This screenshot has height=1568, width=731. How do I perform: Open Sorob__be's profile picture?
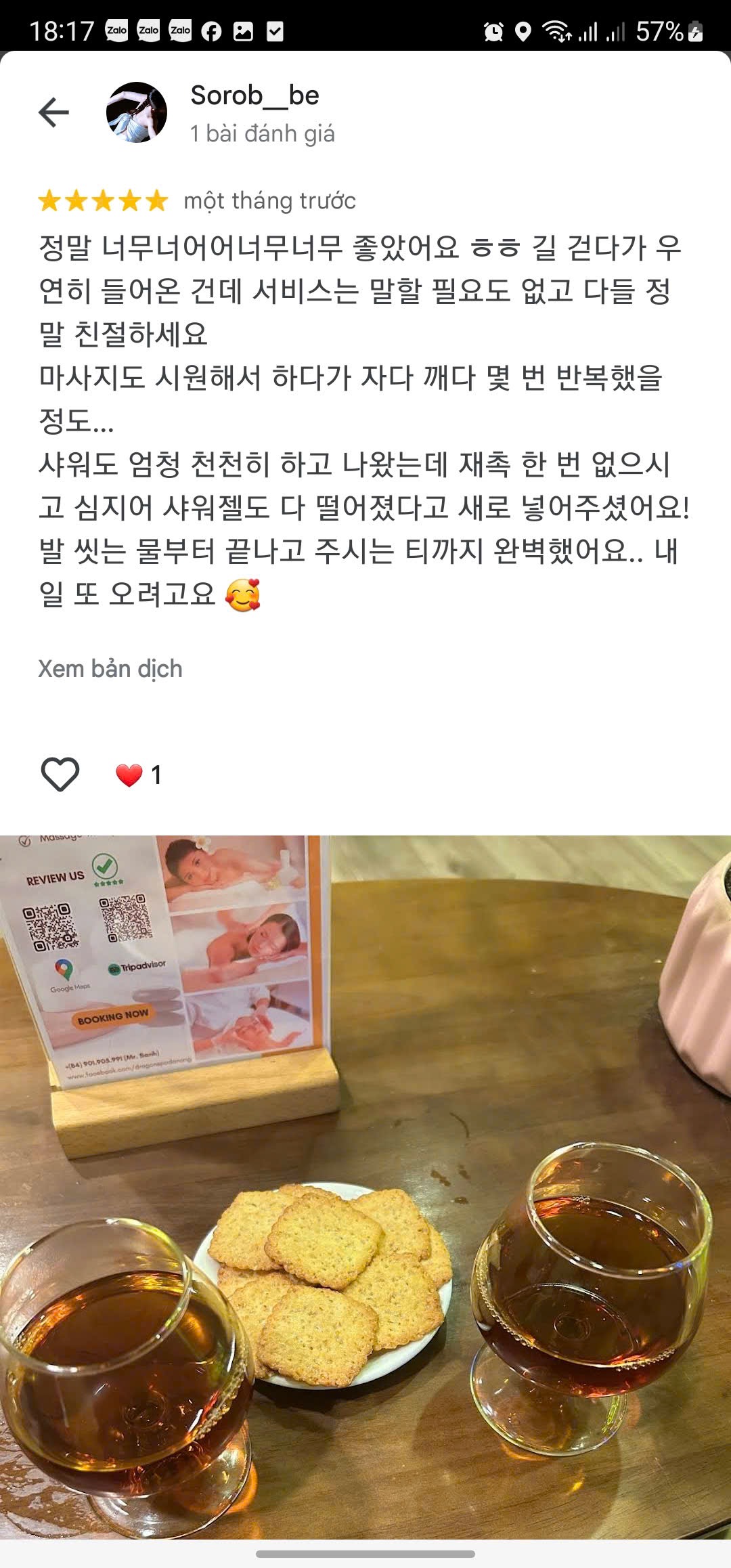pos(137,112)
